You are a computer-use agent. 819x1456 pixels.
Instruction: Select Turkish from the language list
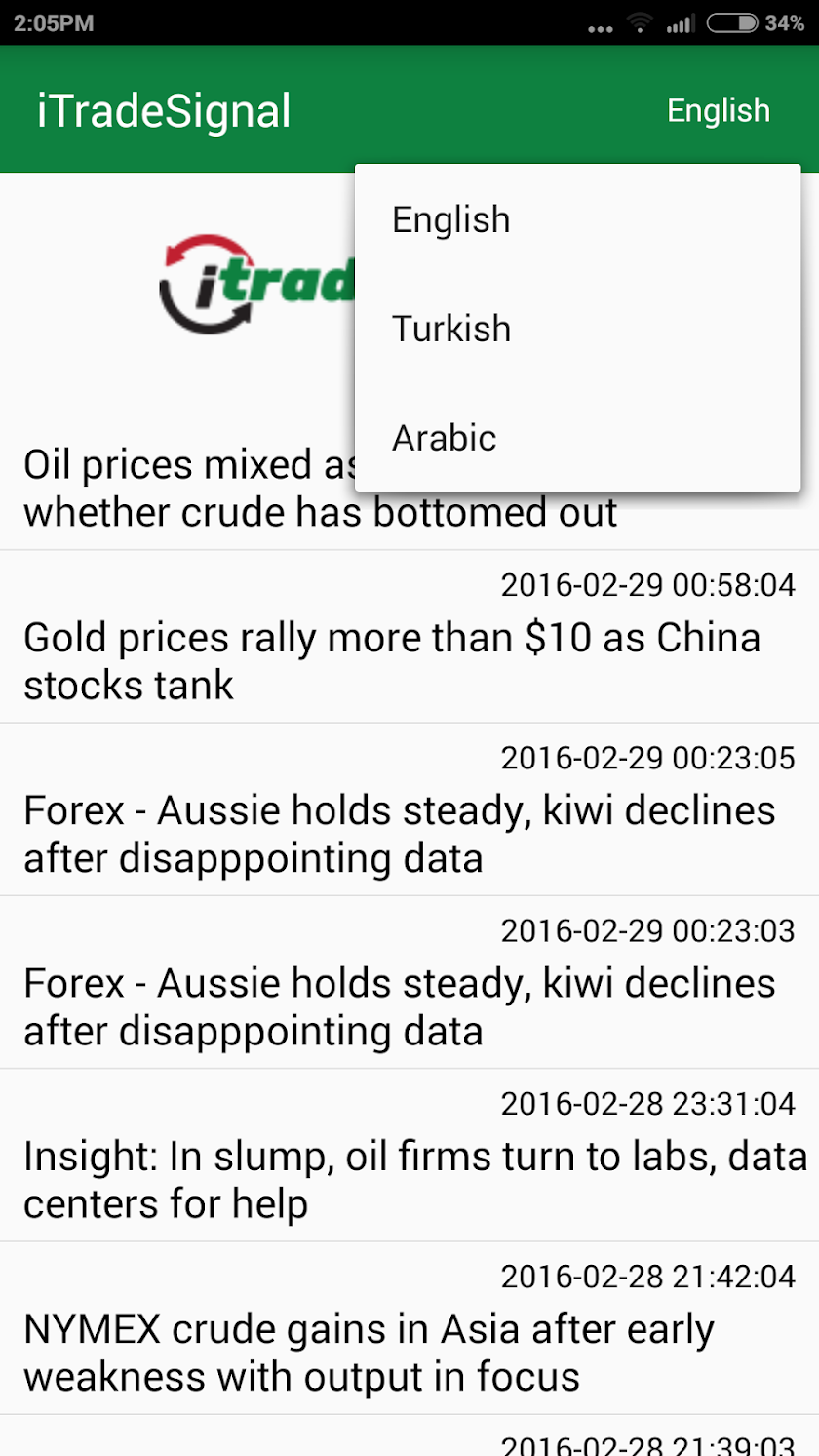[x=451, y=329]
